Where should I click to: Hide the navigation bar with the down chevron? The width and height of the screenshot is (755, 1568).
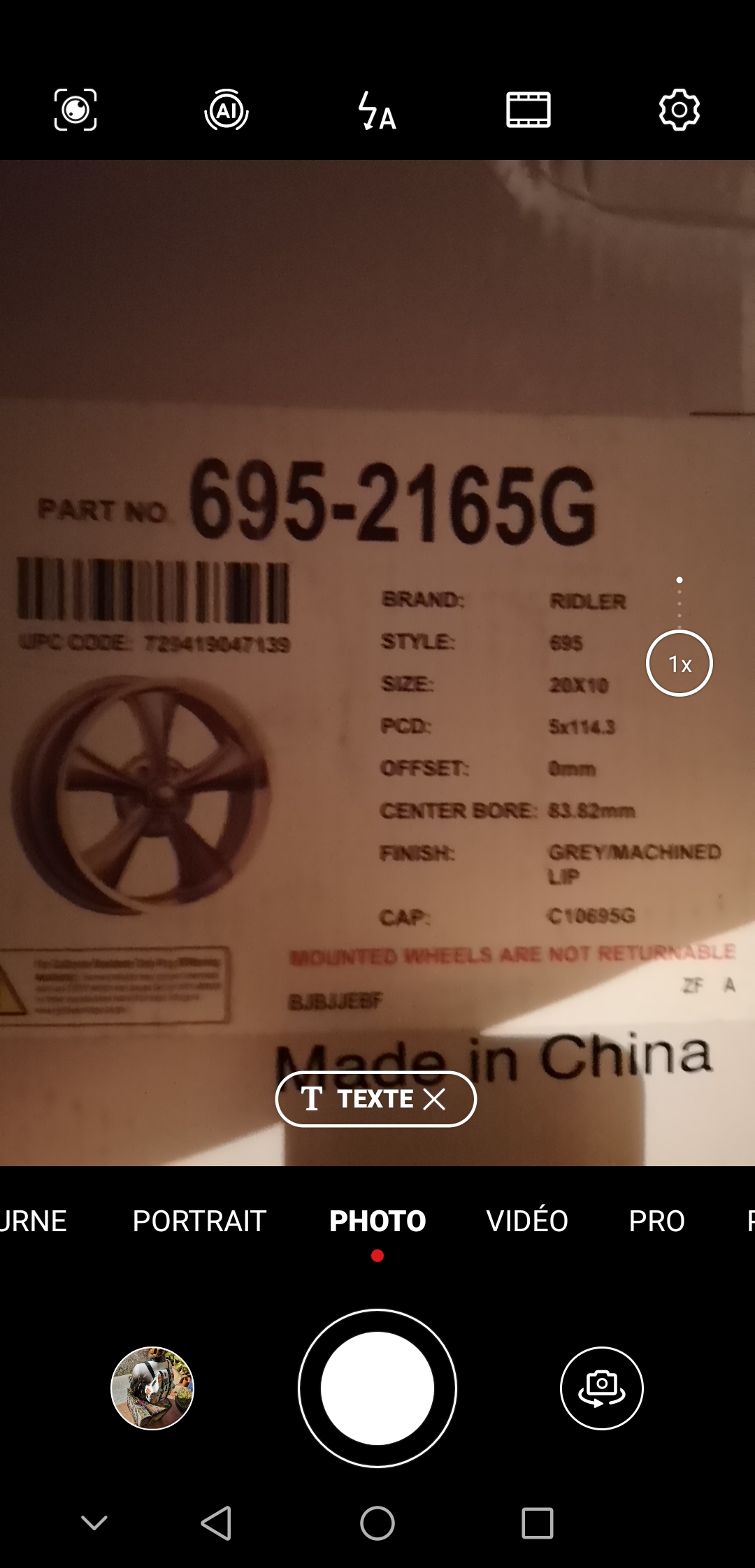coord(94,1523)
